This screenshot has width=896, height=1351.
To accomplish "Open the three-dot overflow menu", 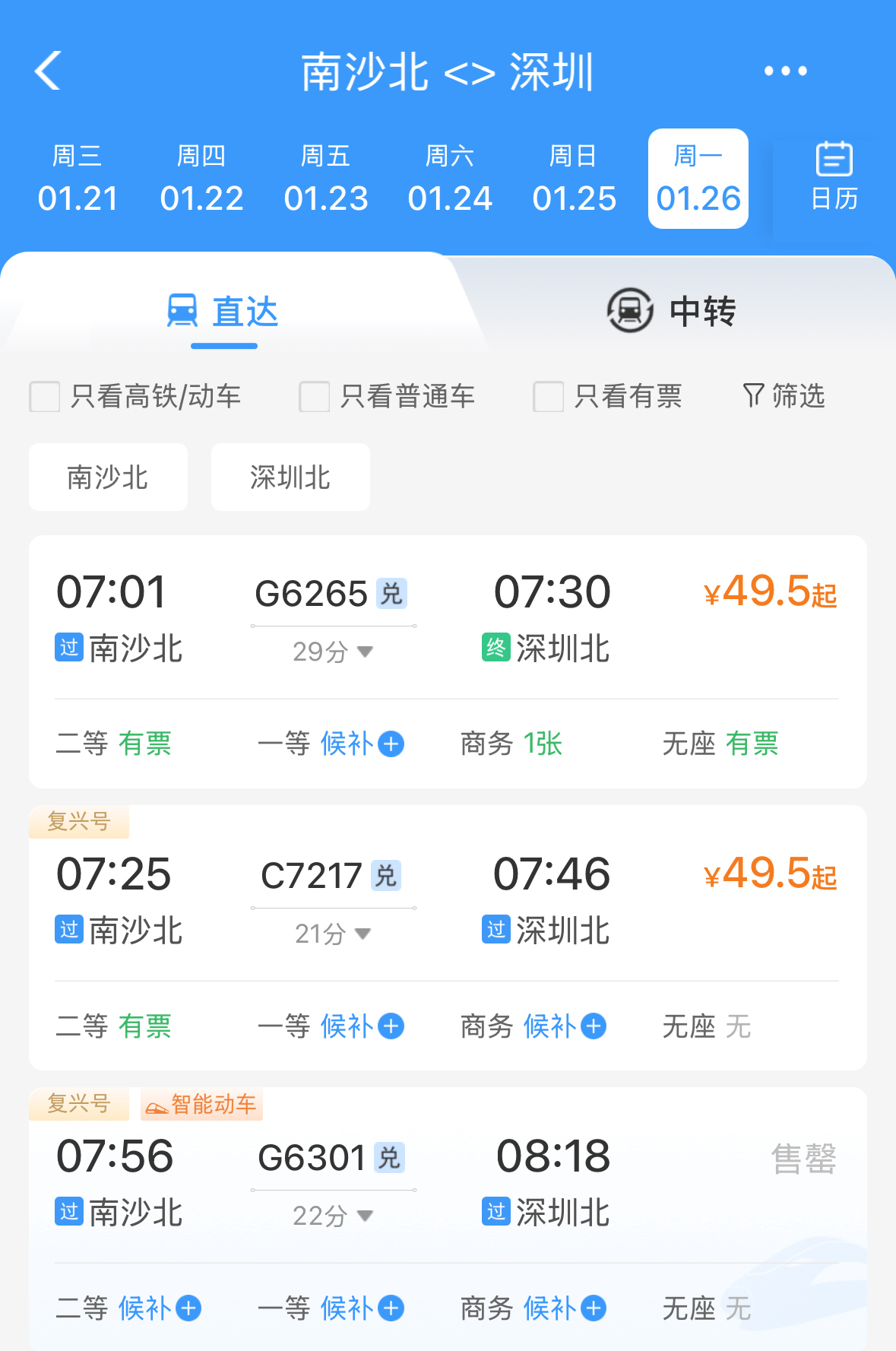I will (785, 71).
